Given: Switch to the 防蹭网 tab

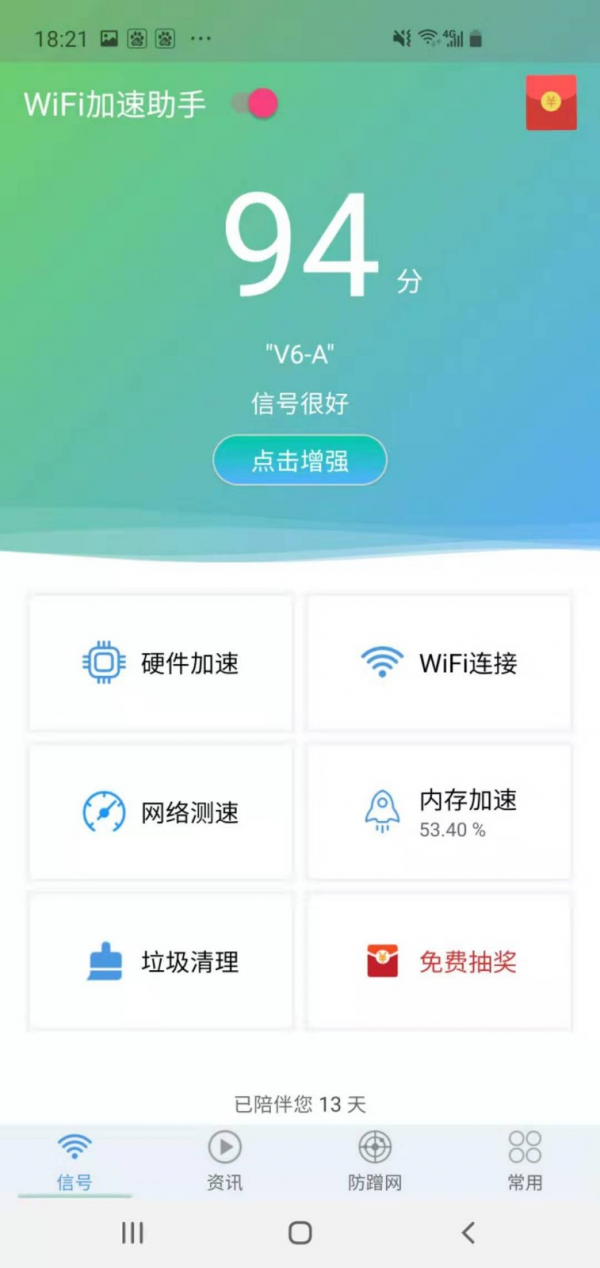Looking at the screenshot, I should (375, 1162).
